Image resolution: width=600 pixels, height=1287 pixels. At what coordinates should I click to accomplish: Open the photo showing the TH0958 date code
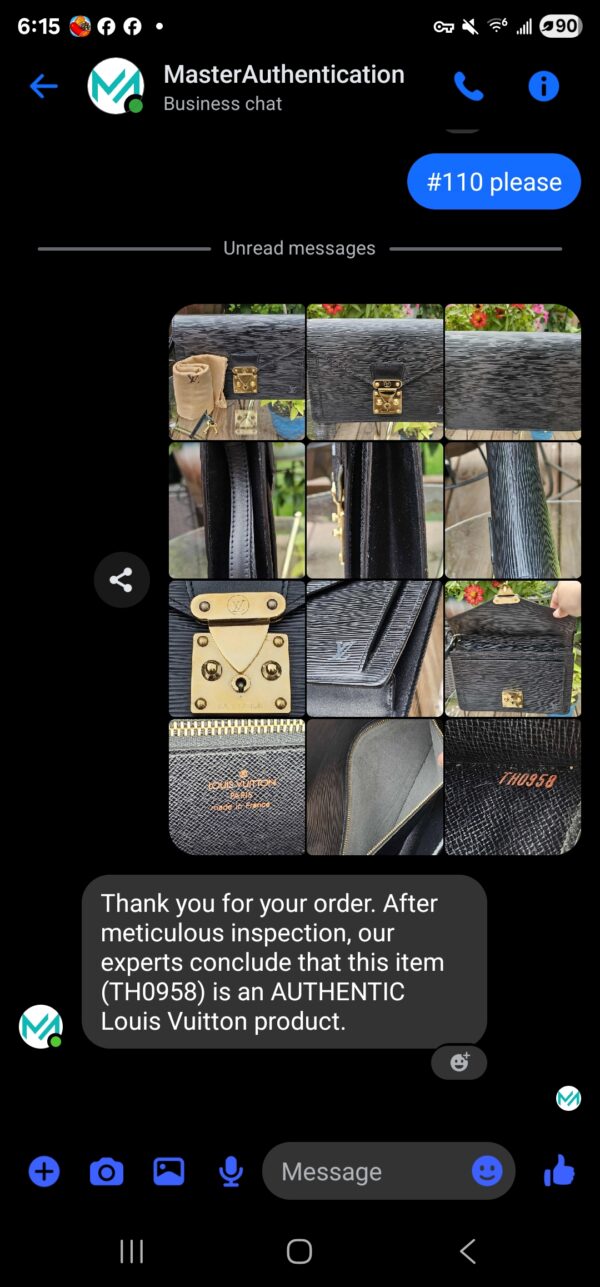click(x=512, y=786)
